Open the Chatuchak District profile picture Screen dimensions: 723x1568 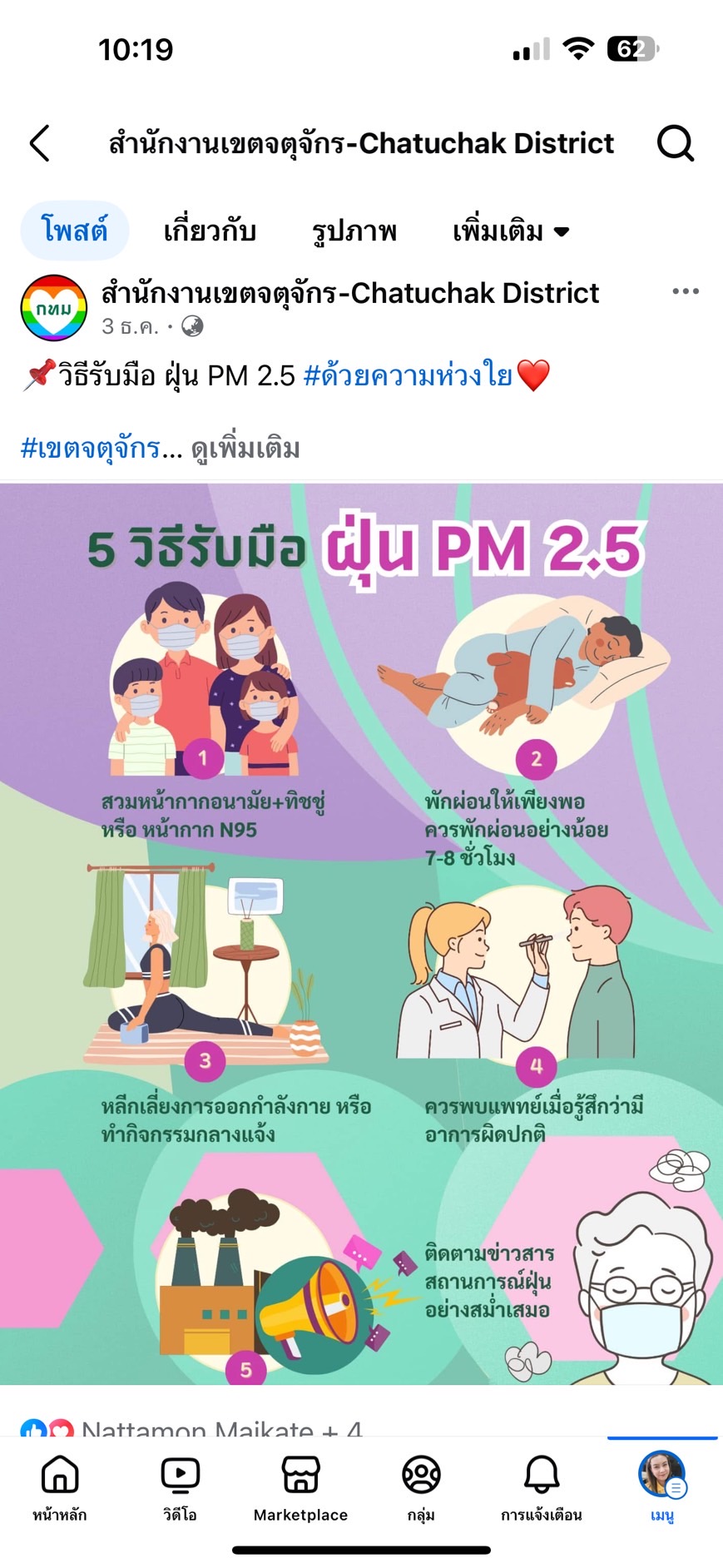[54, 308]
